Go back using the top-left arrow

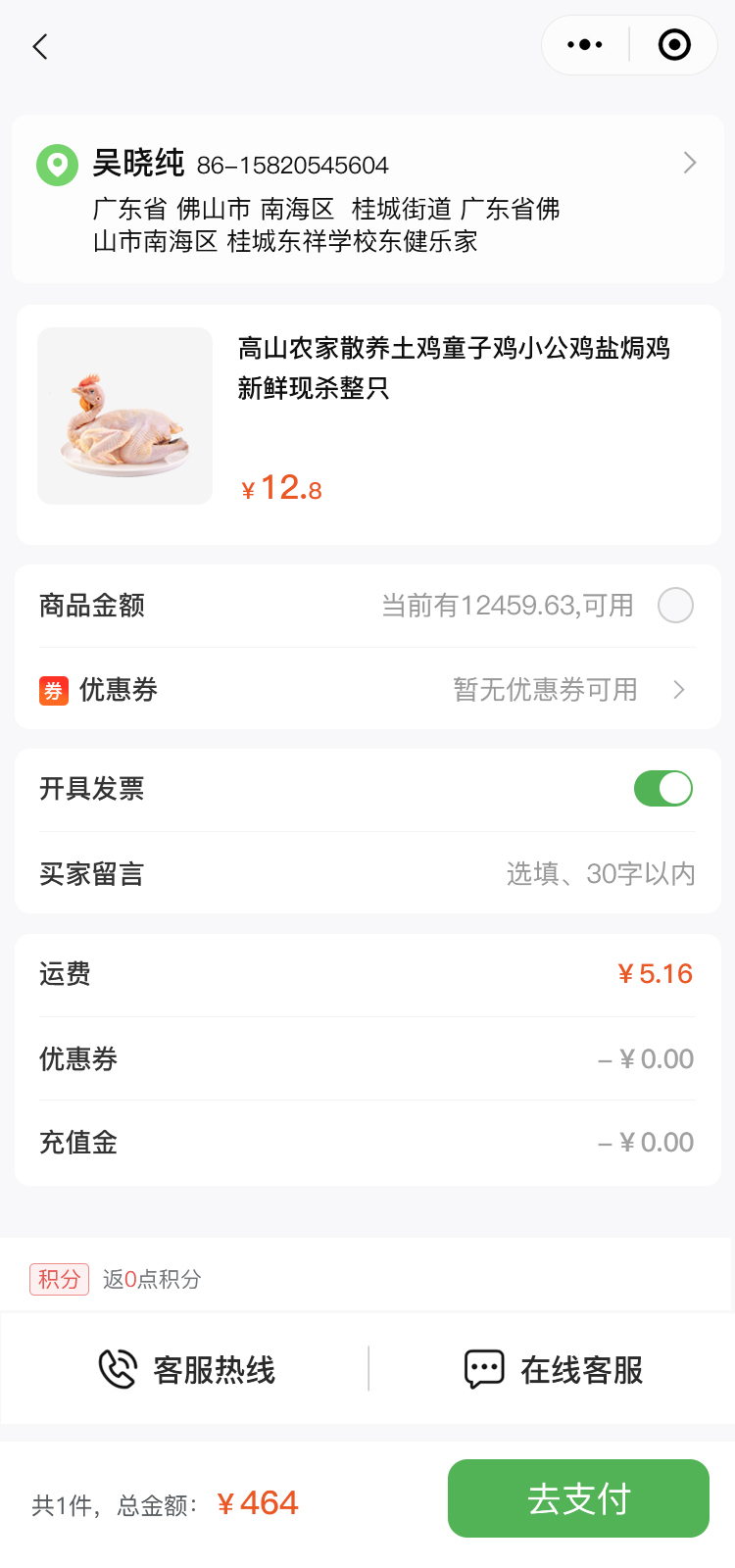point(40,46)
